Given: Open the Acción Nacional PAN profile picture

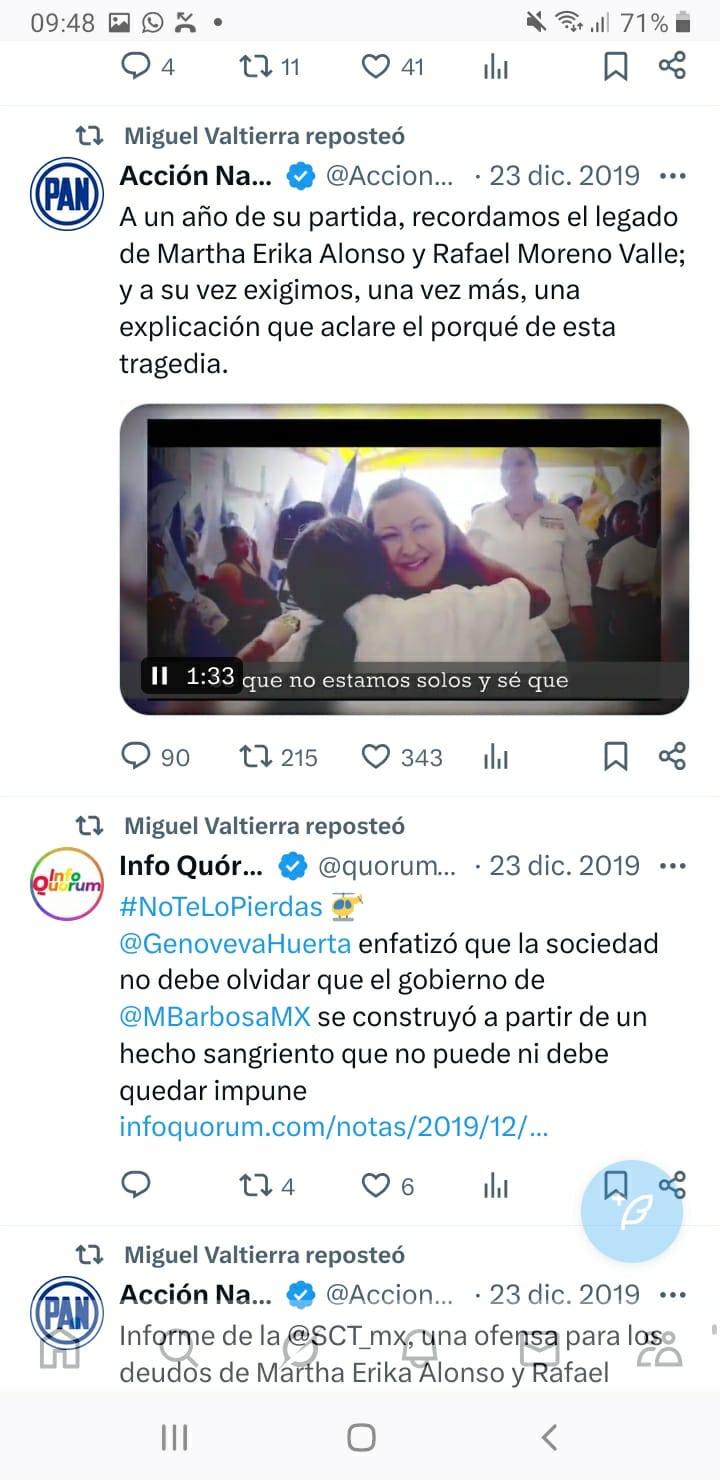Looking at the screenshot, I should tap(67, 195).
